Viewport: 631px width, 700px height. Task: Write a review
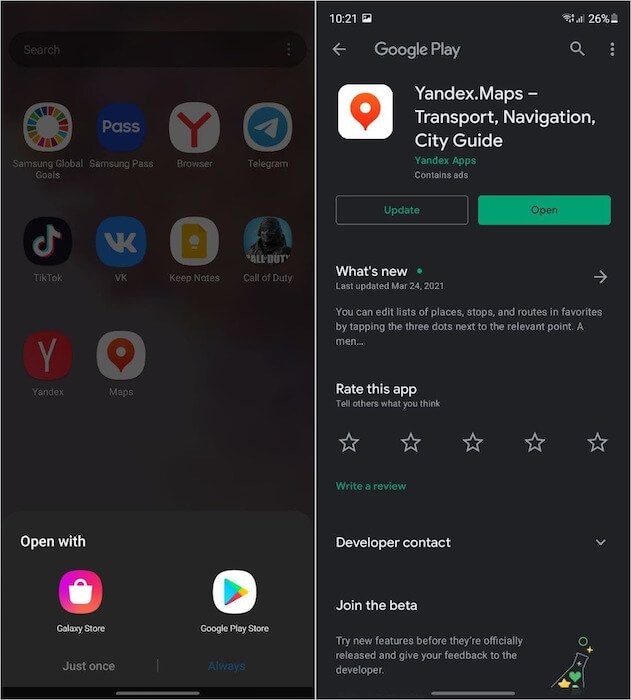[x=371, y=486]
